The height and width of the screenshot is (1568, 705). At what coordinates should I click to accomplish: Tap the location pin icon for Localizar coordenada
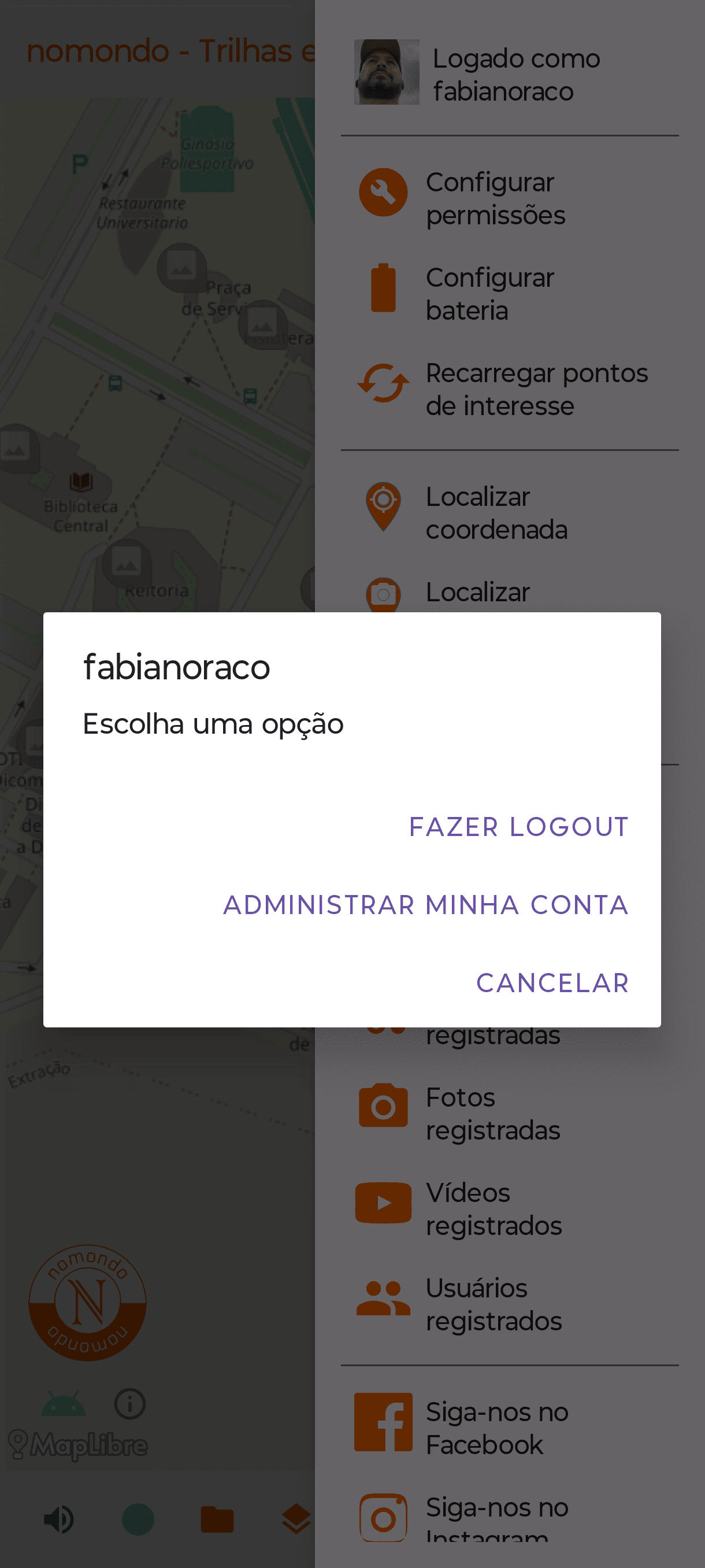(382, 507)
